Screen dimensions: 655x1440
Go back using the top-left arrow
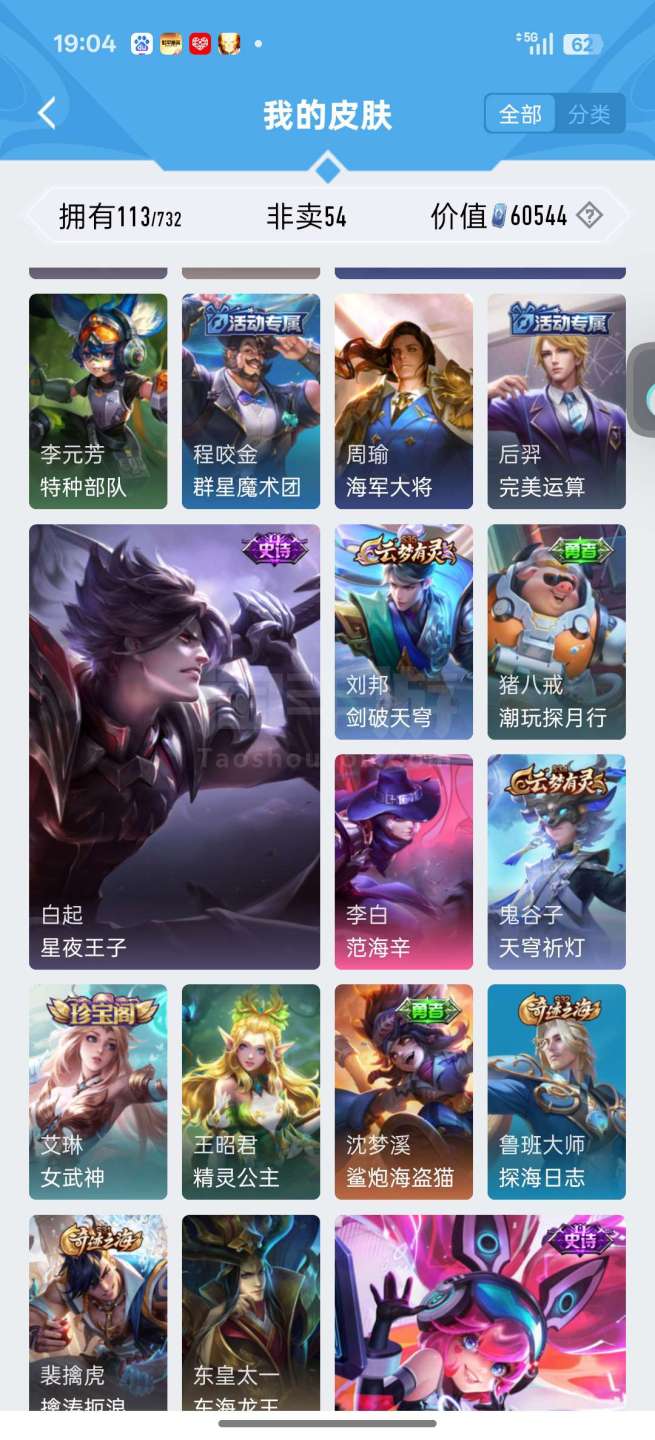(x=47, y=113)
